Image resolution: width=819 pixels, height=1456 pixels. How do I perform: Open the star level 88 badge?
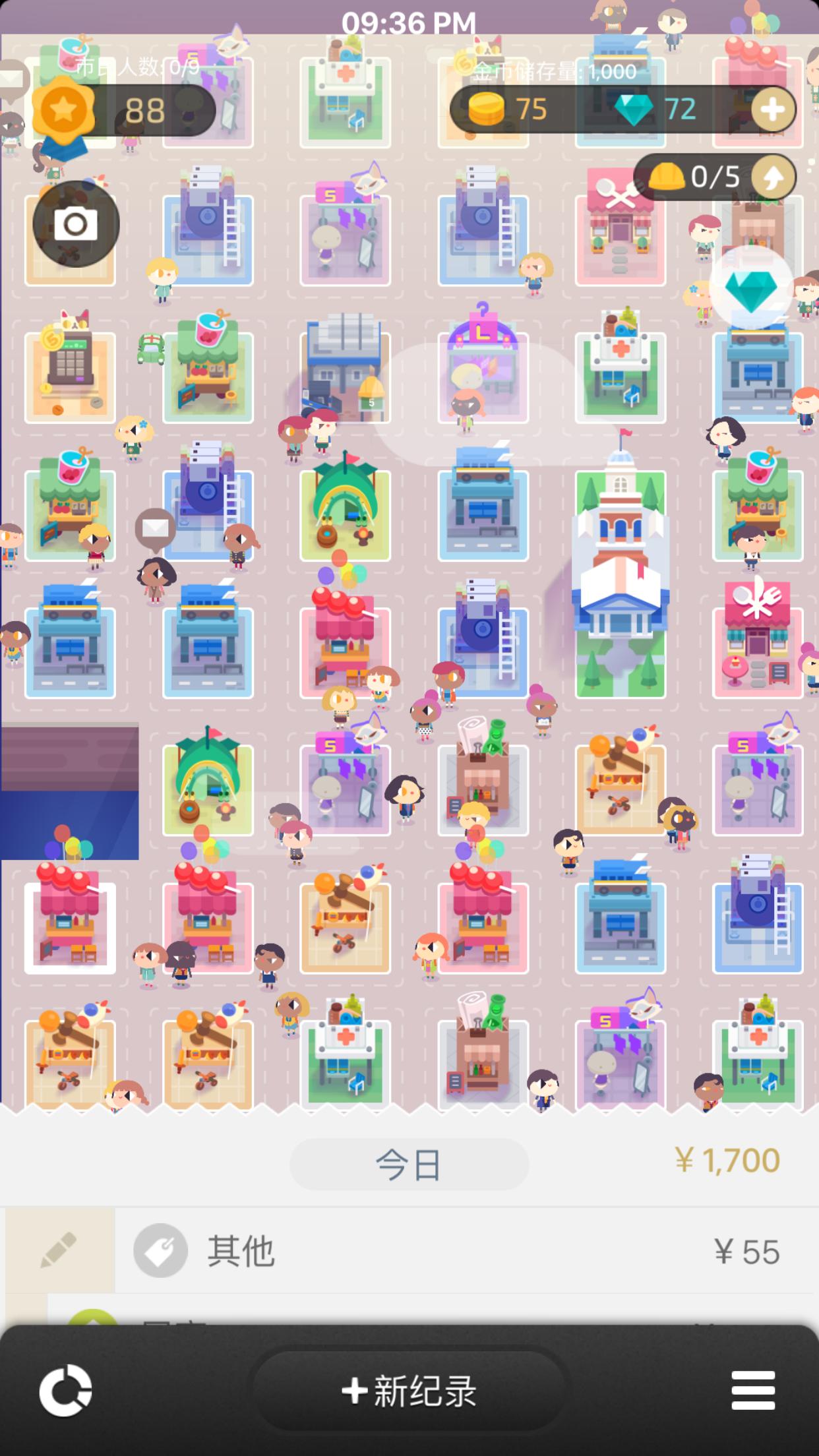coord(64,110)
